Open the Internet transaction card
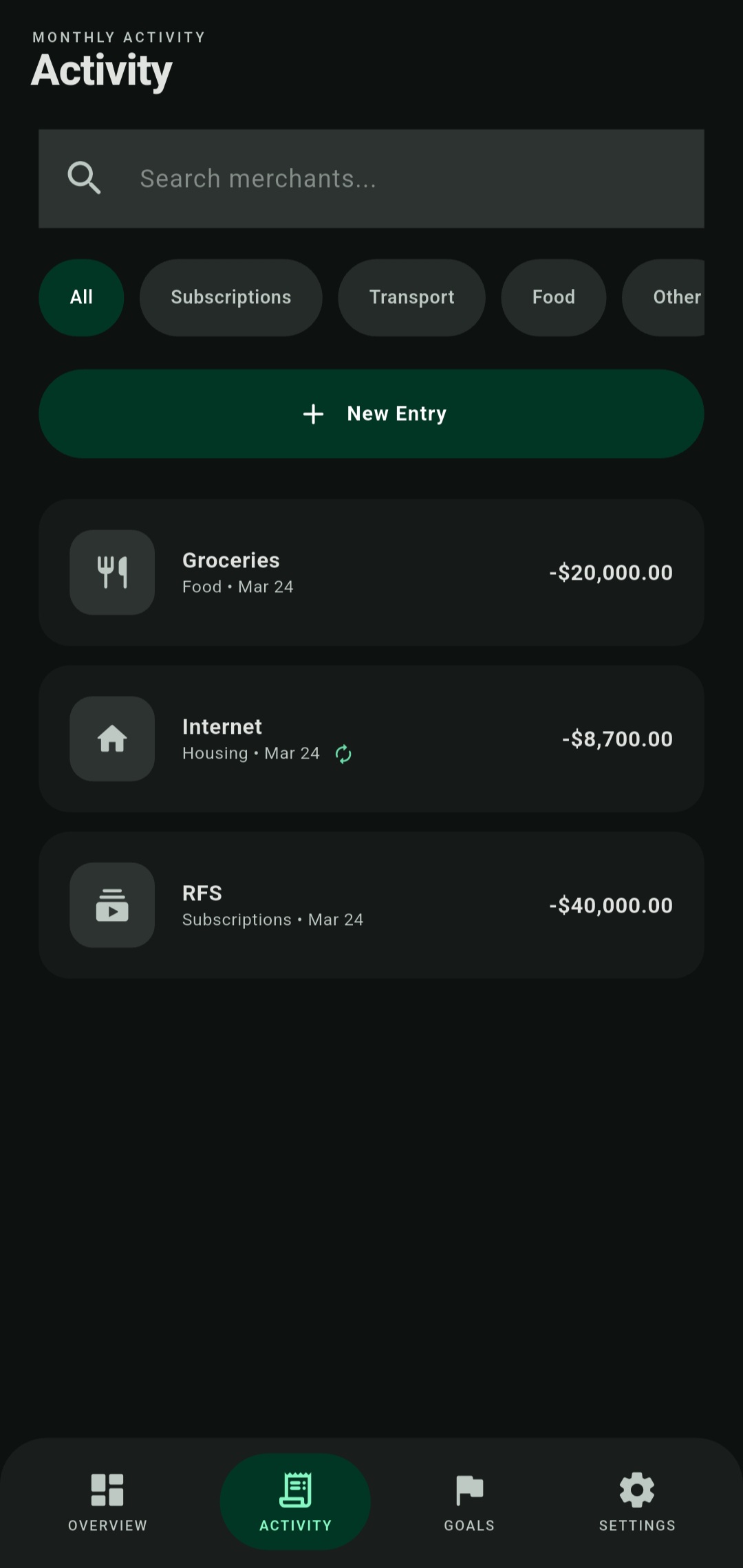The height and width of the screenshot is (1568, 743). pyautogui.click(x=371, y=739)
